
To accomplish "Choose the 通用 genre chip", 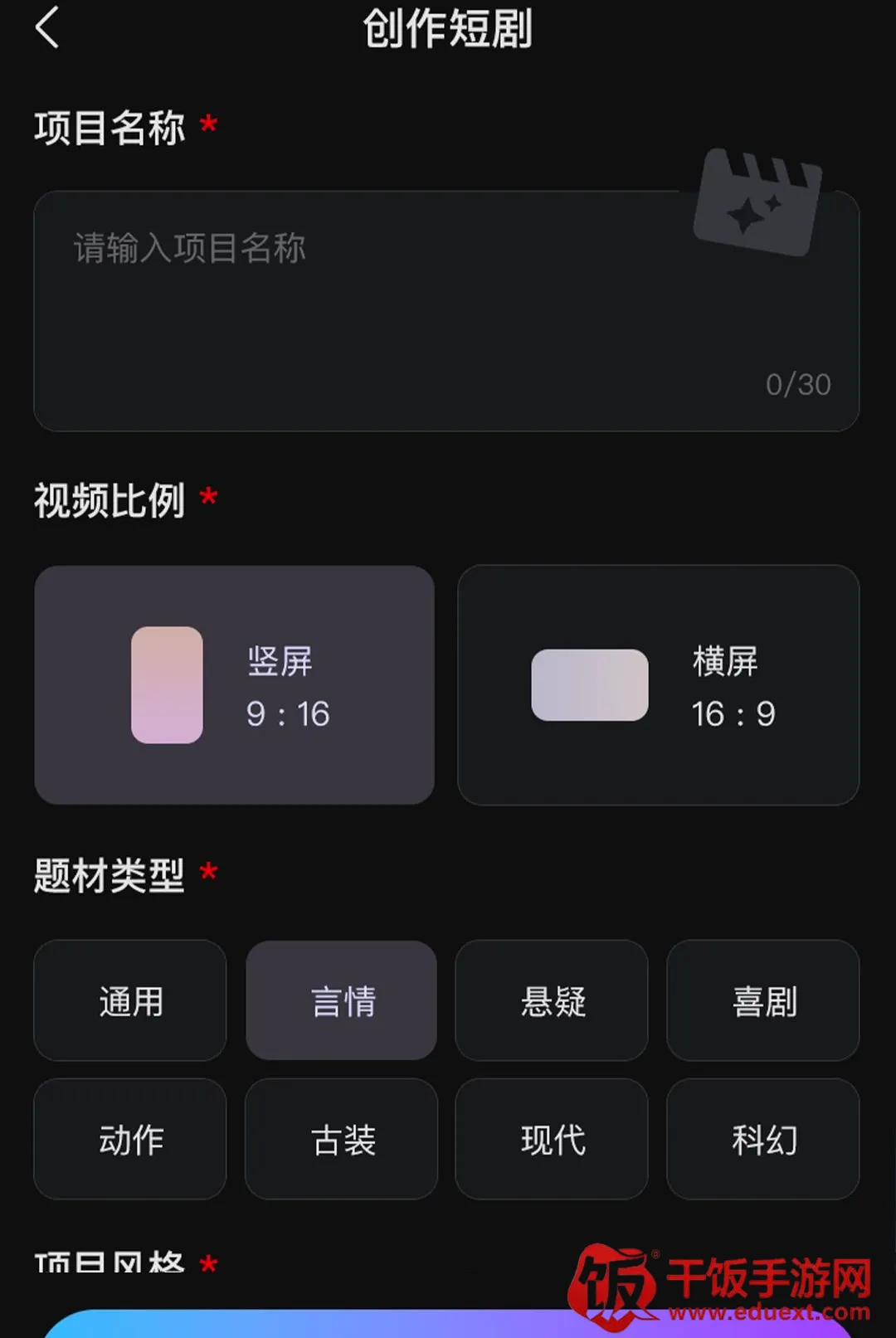I will point(130,1000).
